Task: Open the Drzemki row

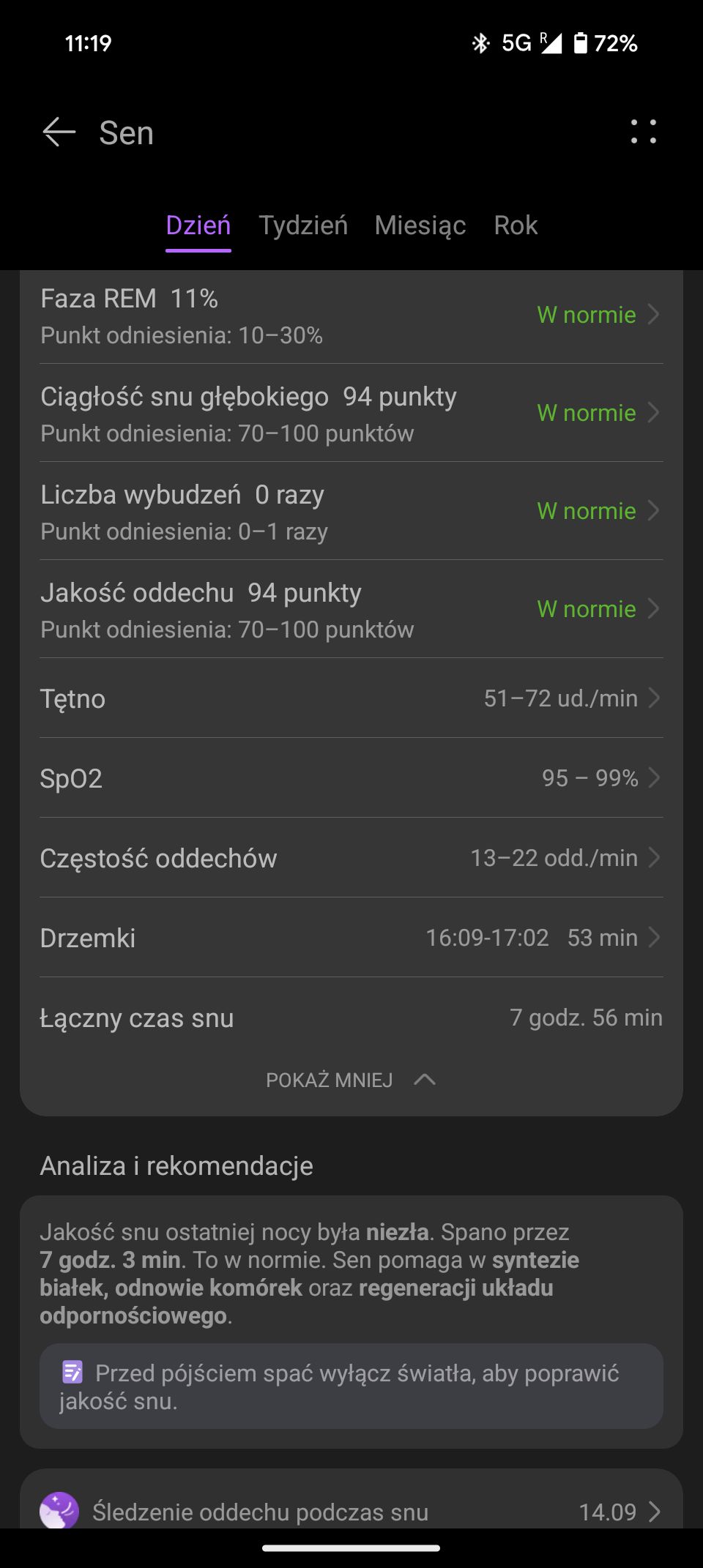Action: pos(351,938)
